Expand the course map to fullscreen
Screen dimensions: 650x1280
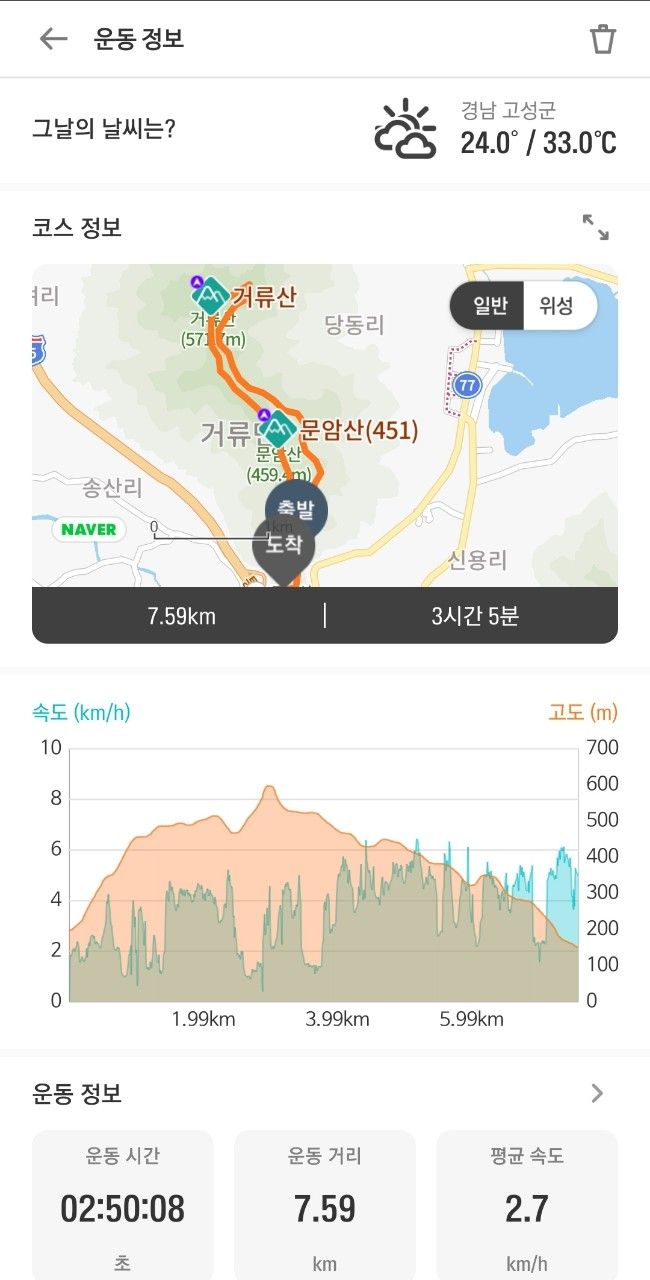[x=596, y=227]
